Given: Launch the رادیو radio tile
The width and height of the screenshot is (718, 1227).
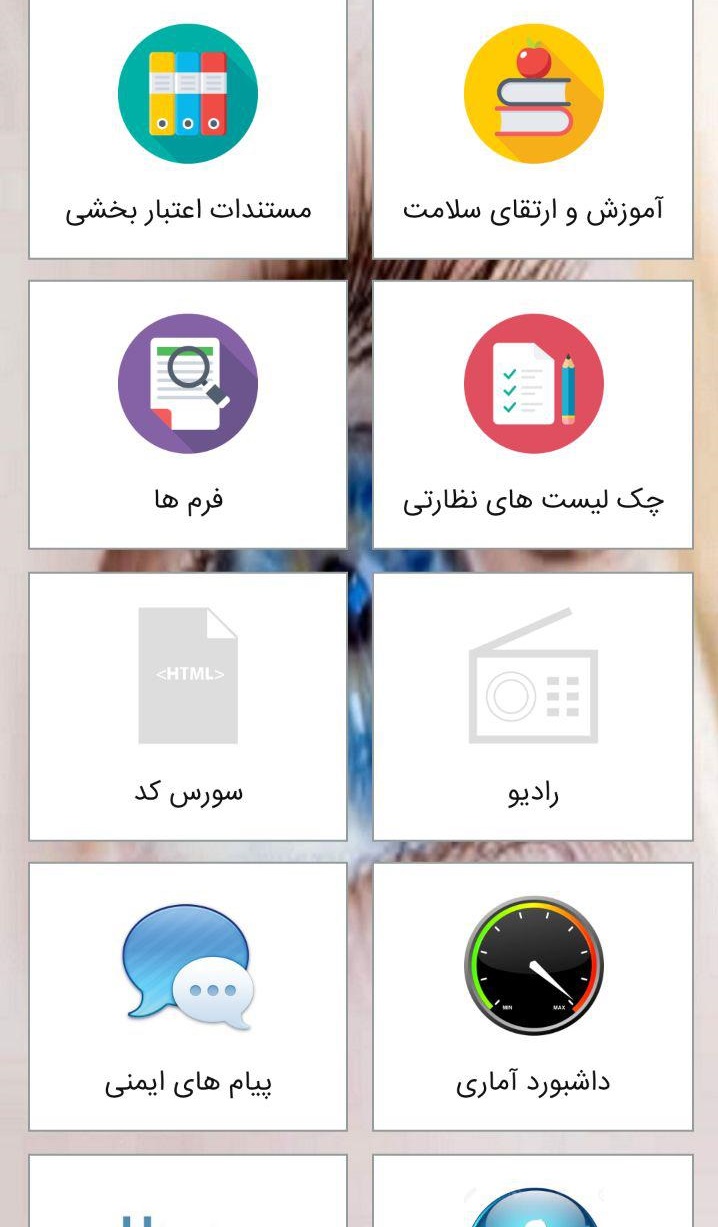Looking at the screenshot, I should click(533, 706).
